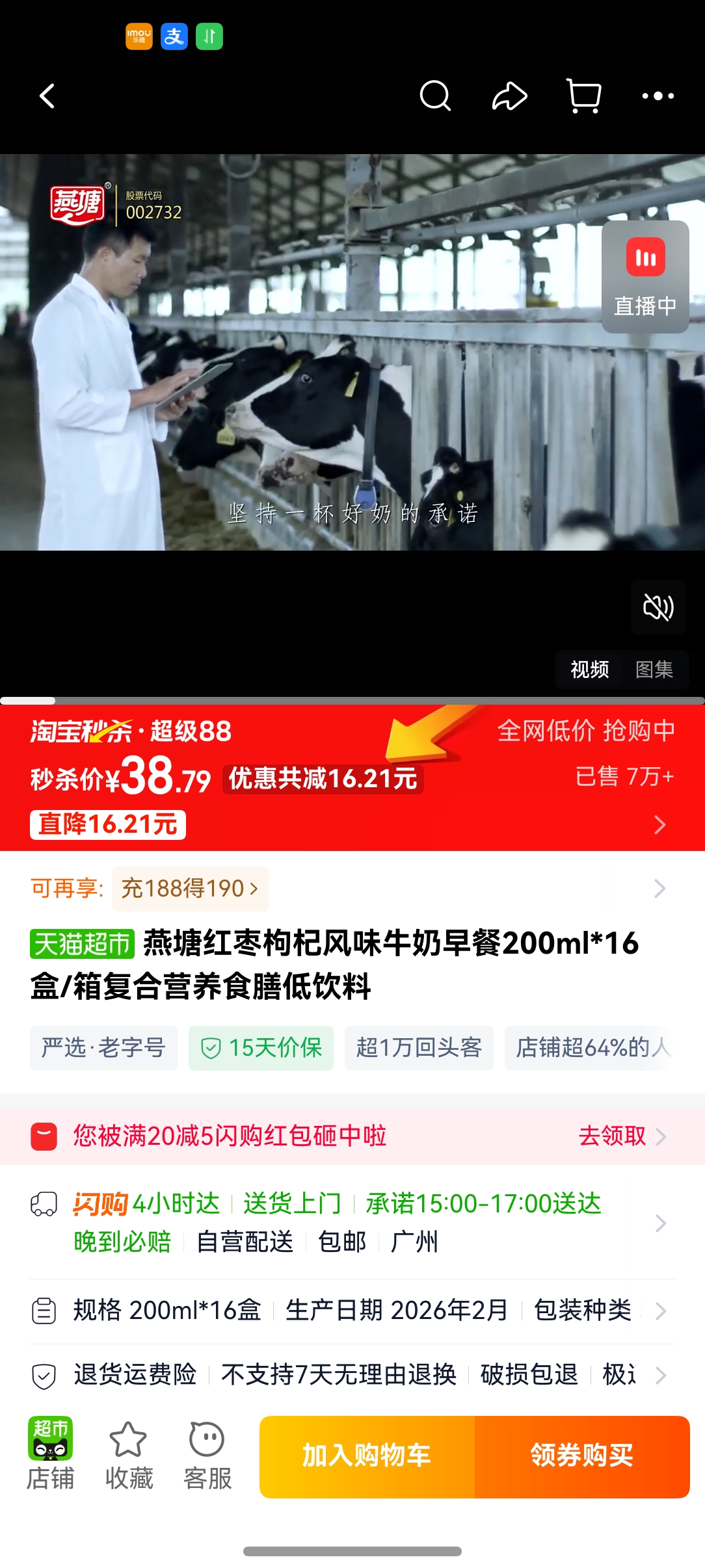The height and width of the screenshot is (1568, 705).
Task: Enter the live stream via 直播中 icon
Action: 645,276
